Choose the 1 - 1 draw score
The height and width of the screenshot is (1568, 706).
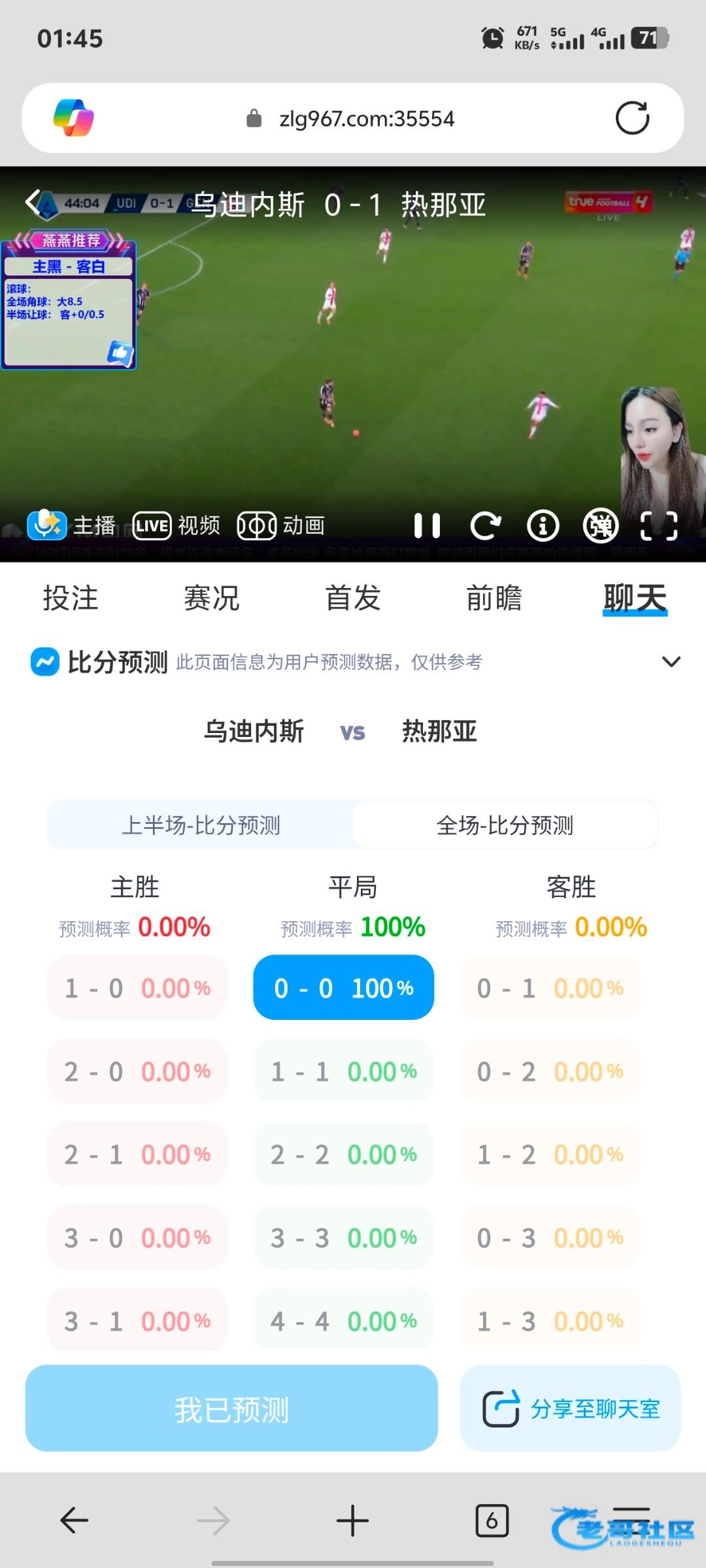click(x=343, y=1071)
